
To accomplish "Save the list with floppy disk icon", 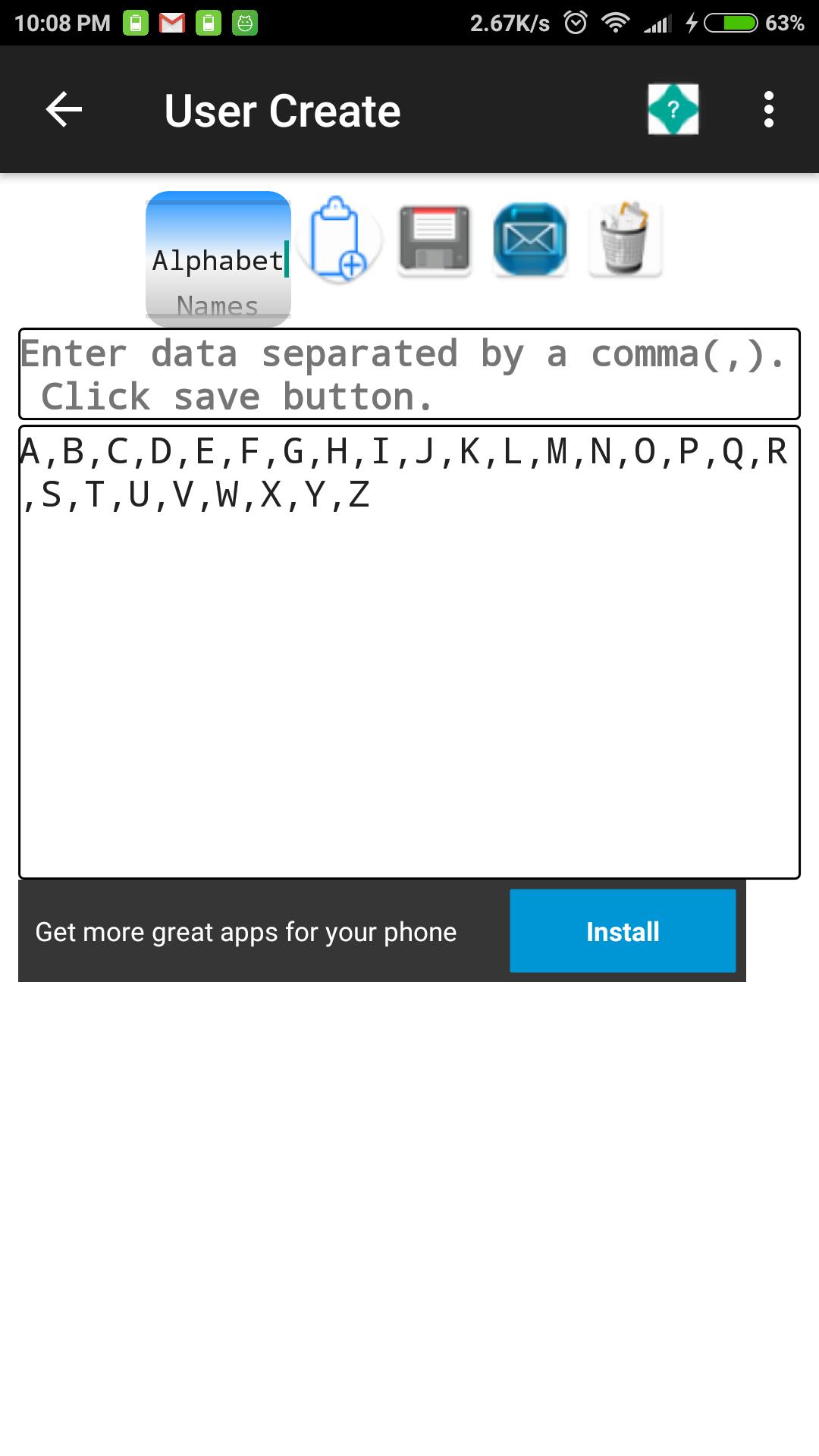I will pos(435,239).
